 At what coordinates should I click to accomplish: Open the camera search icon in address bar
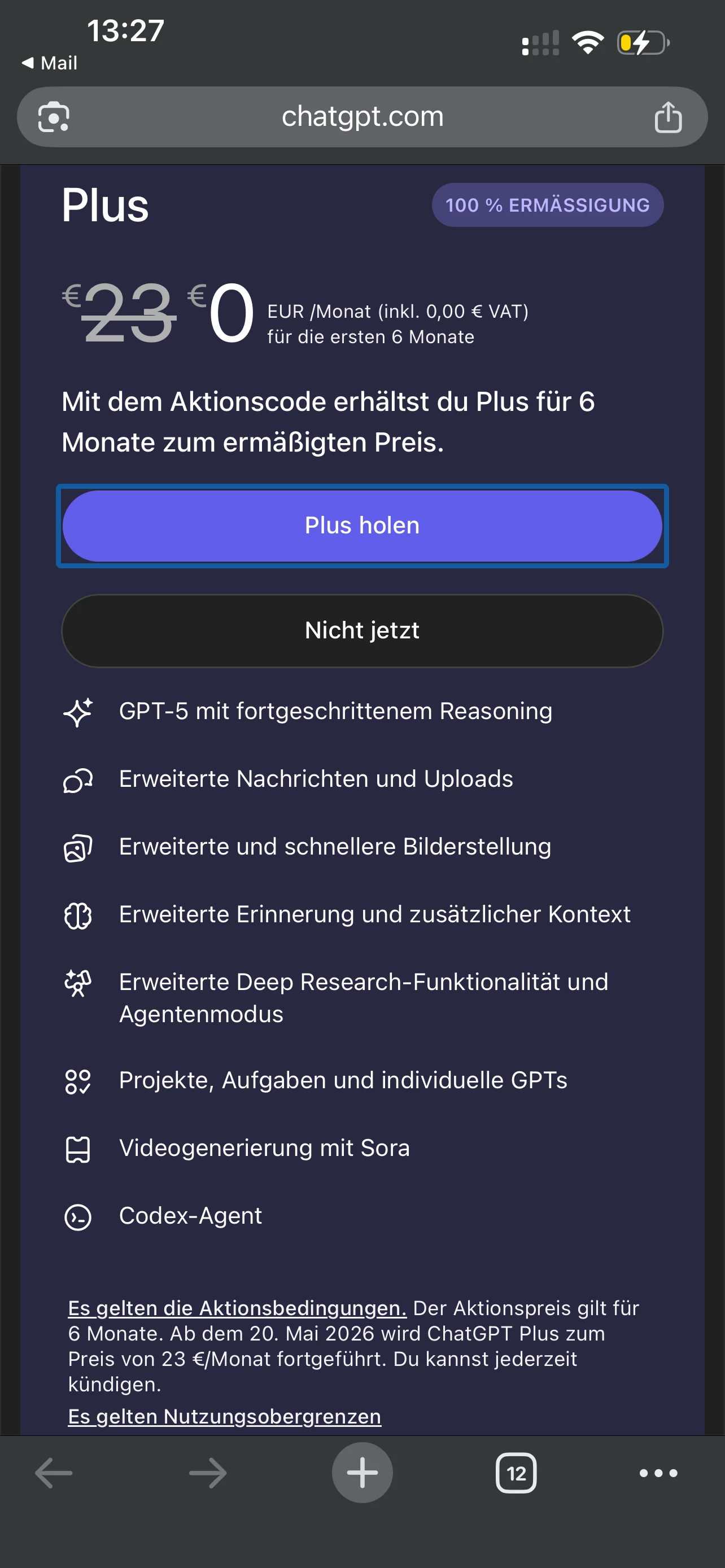(54, 117)
